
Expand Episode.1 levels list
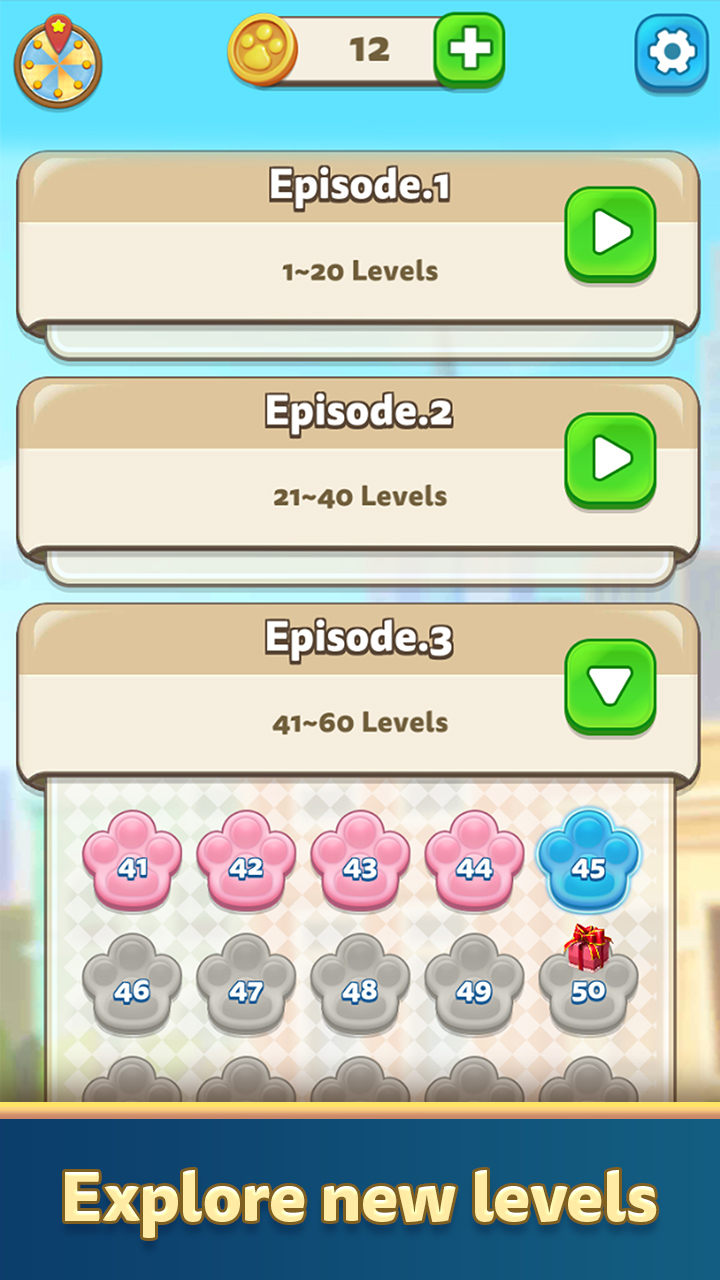click(x=610, y=234)
